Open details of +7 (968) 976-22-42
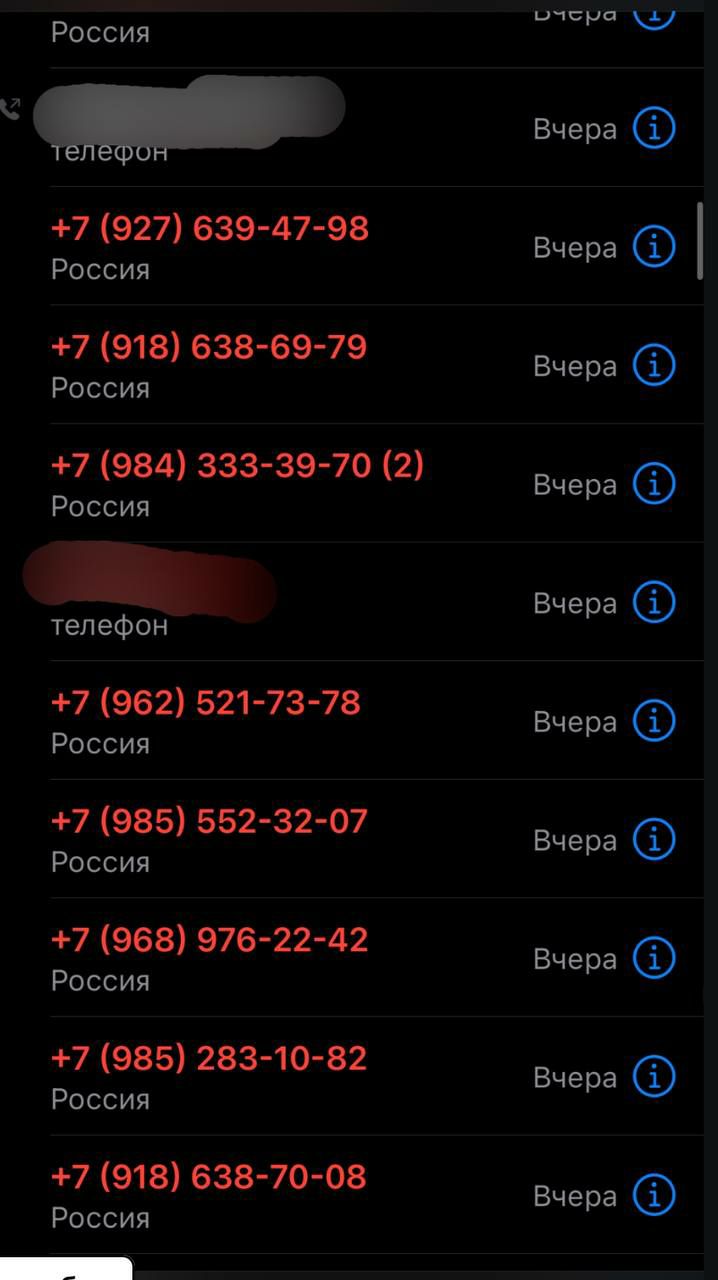Image resolution: width=718 pixels, height=1280 pixels. point(654,958)
